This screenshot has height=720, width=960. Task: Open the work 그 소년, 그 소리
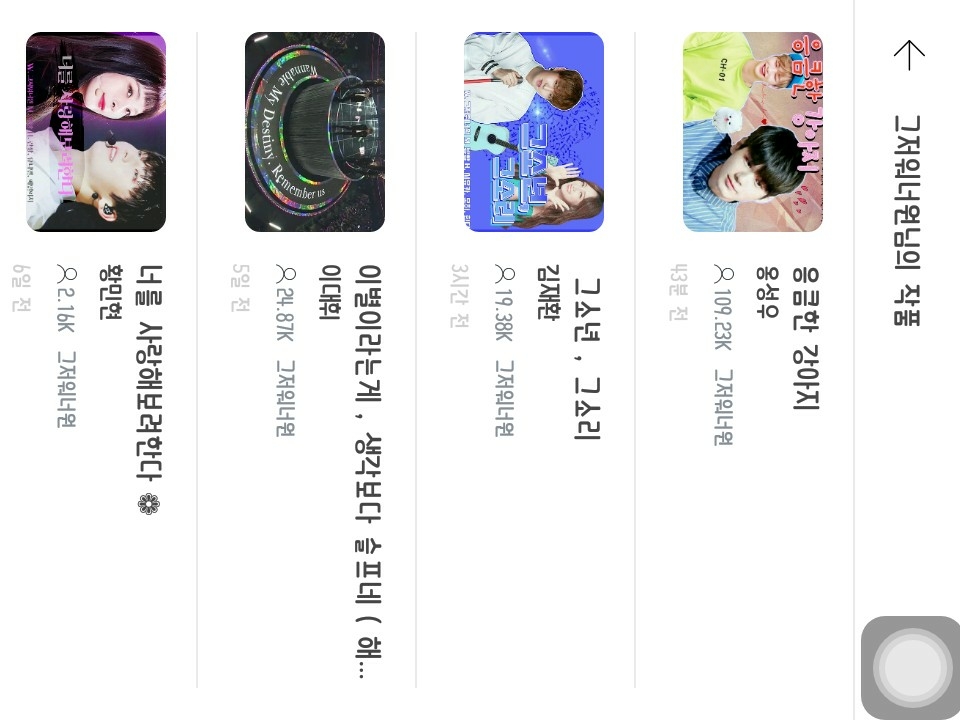(526, 360)
